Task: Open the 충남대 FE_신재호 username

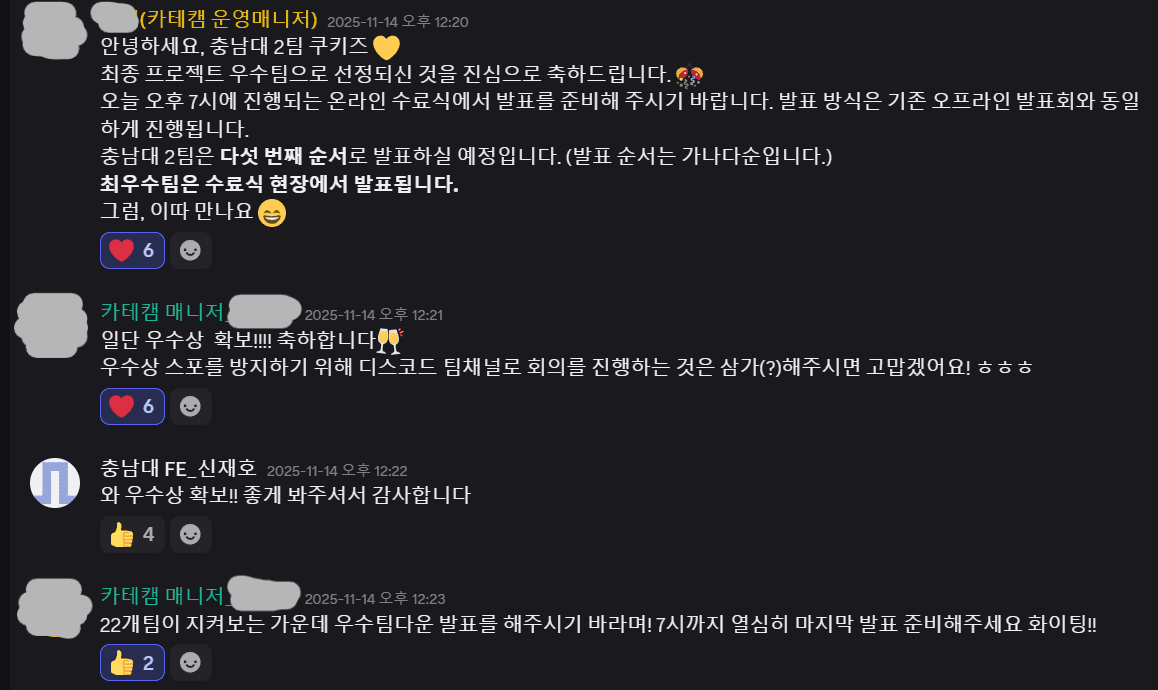Action: [179, 468]
